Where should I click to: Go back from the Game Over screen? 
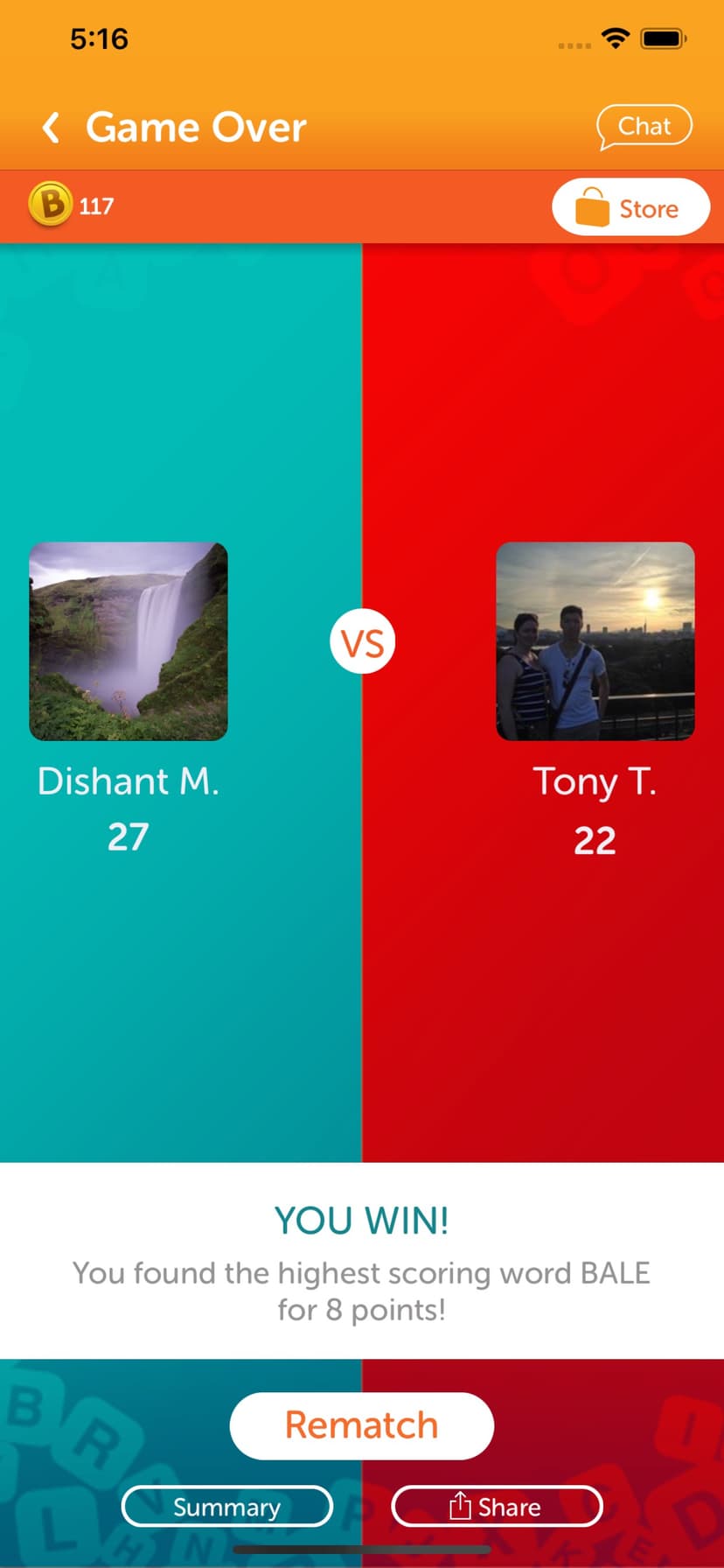pyautogui.click(x=51, y=128)
